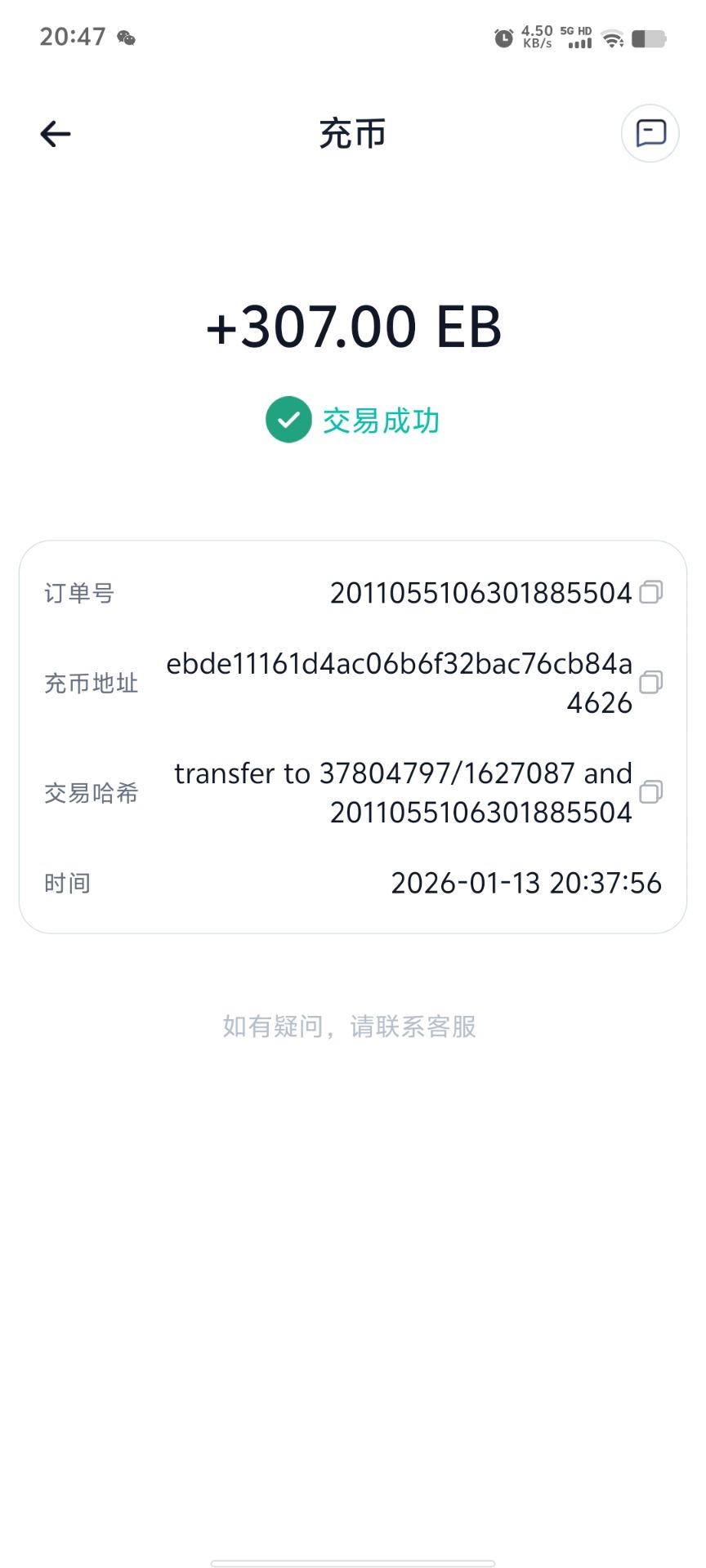This screenshot has width=706, height=1568.
Task: Open the customer service chat icon
Action: coord(650,133)
